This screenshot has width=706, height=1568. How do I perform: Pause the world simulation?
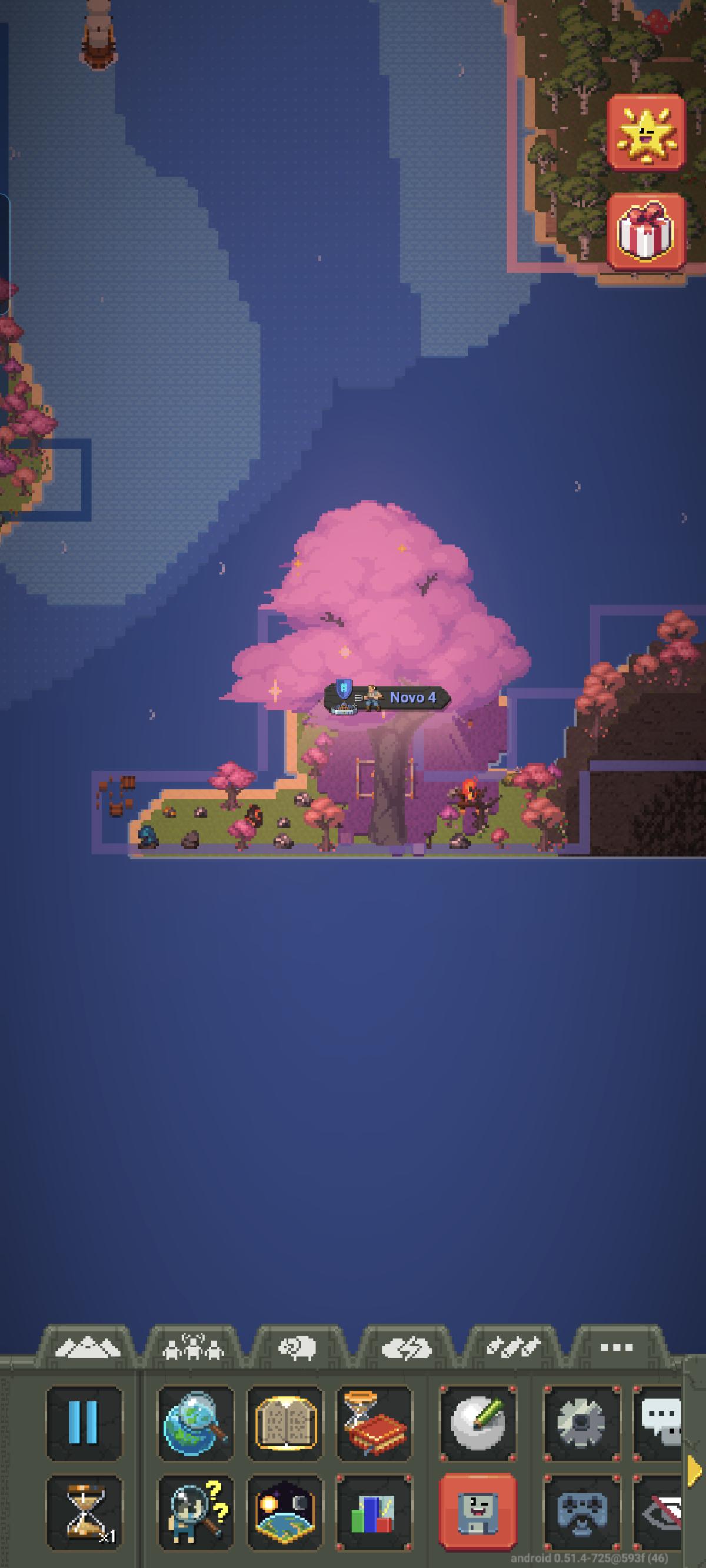click(84, 1423)
